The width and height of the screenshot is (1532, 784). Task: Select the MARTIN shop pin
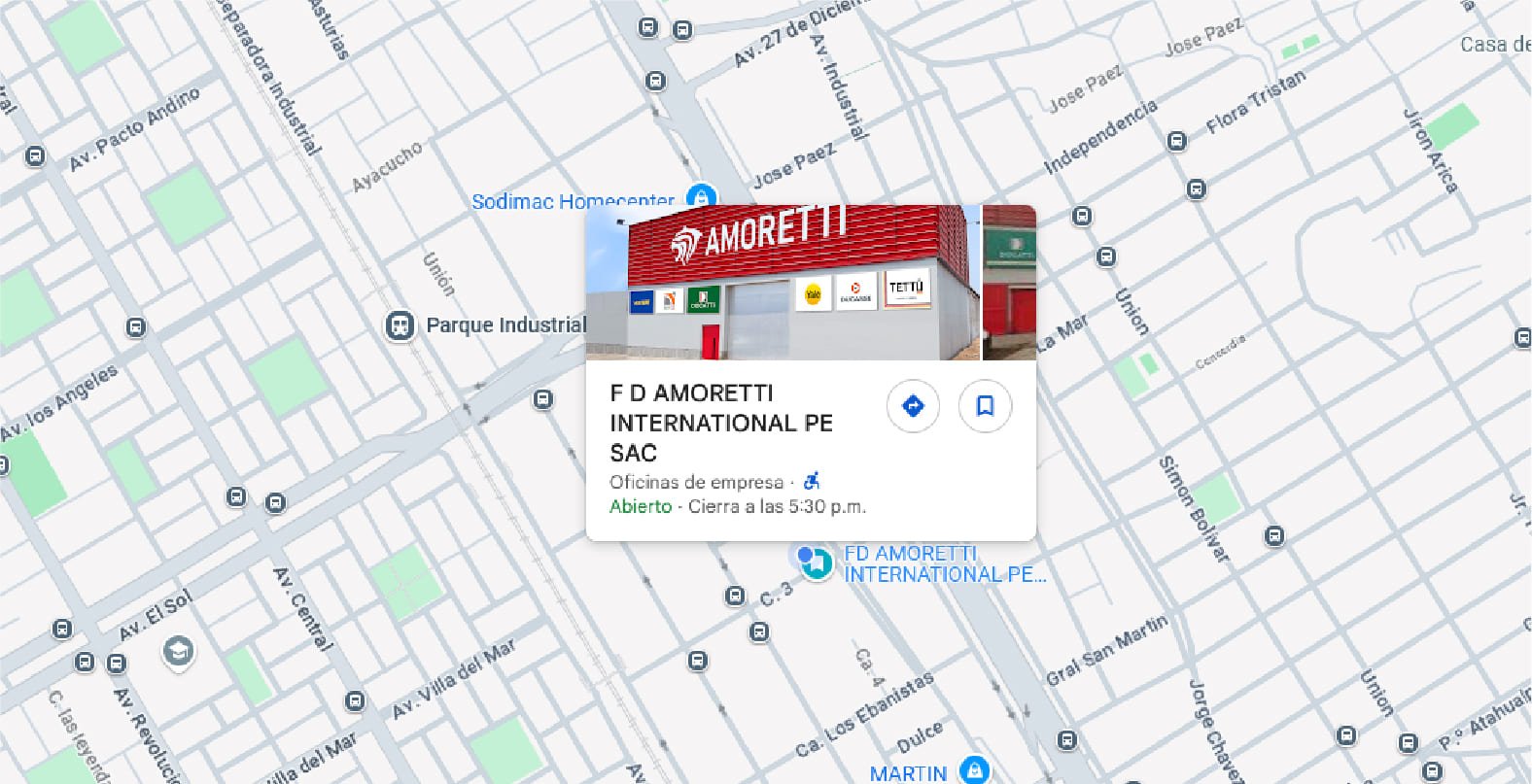click(x=974, y=770)
